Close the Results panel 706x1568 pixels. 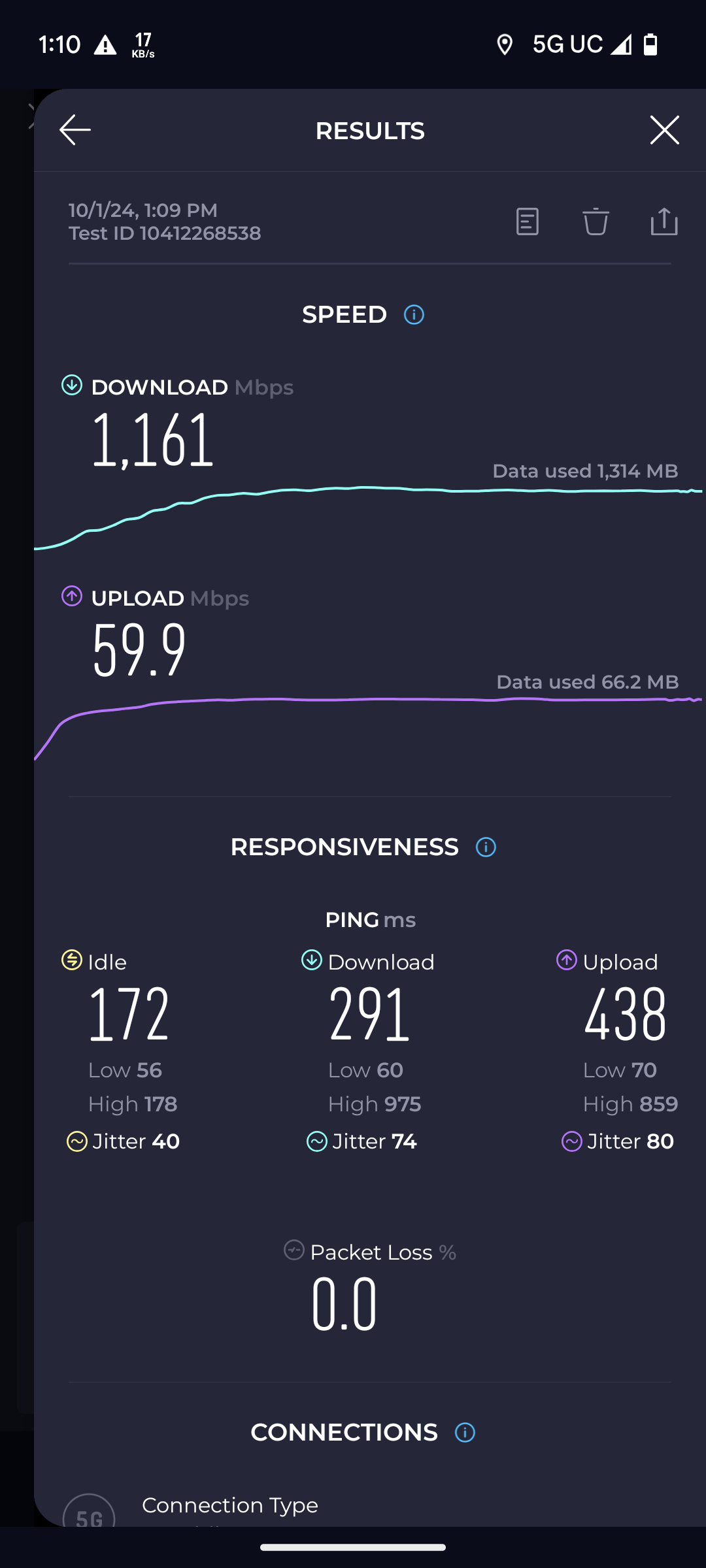tap(664, 130)
